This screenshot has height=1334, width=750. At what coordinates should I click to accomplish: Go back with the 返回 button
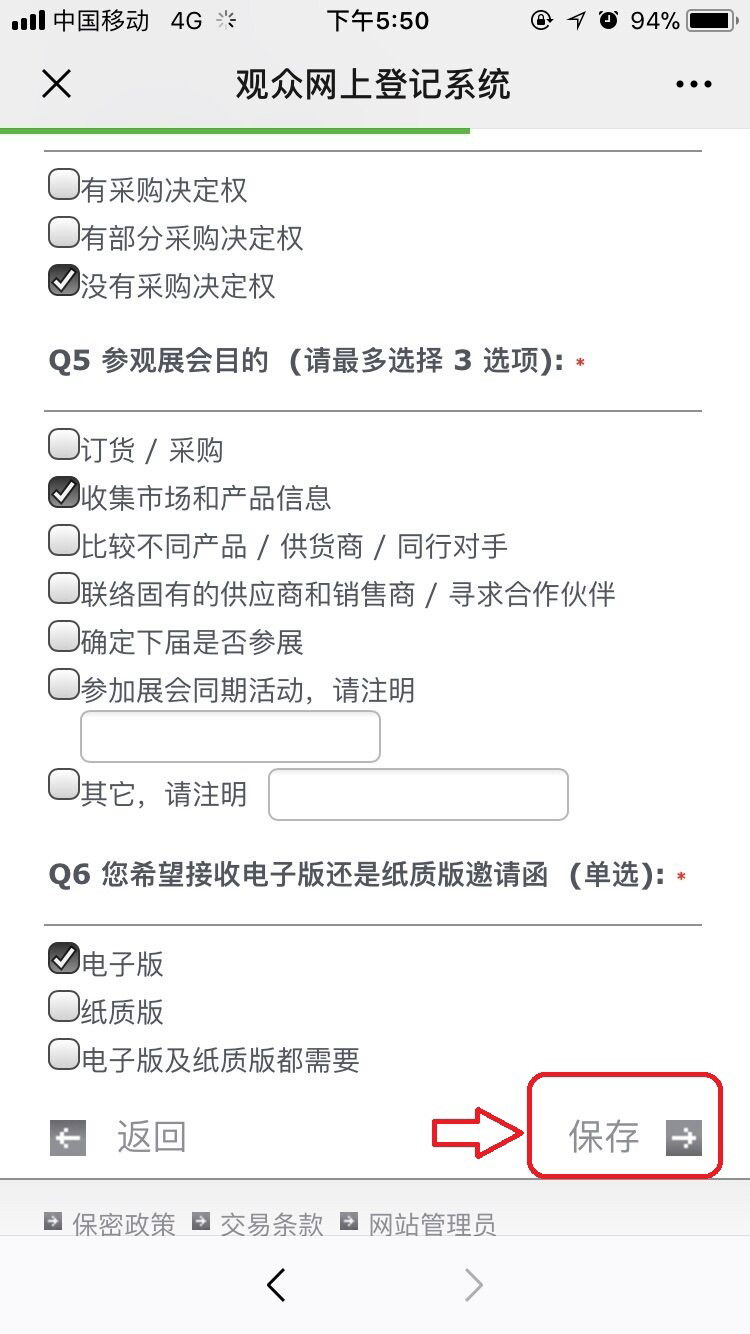(x=118, y=1137)
